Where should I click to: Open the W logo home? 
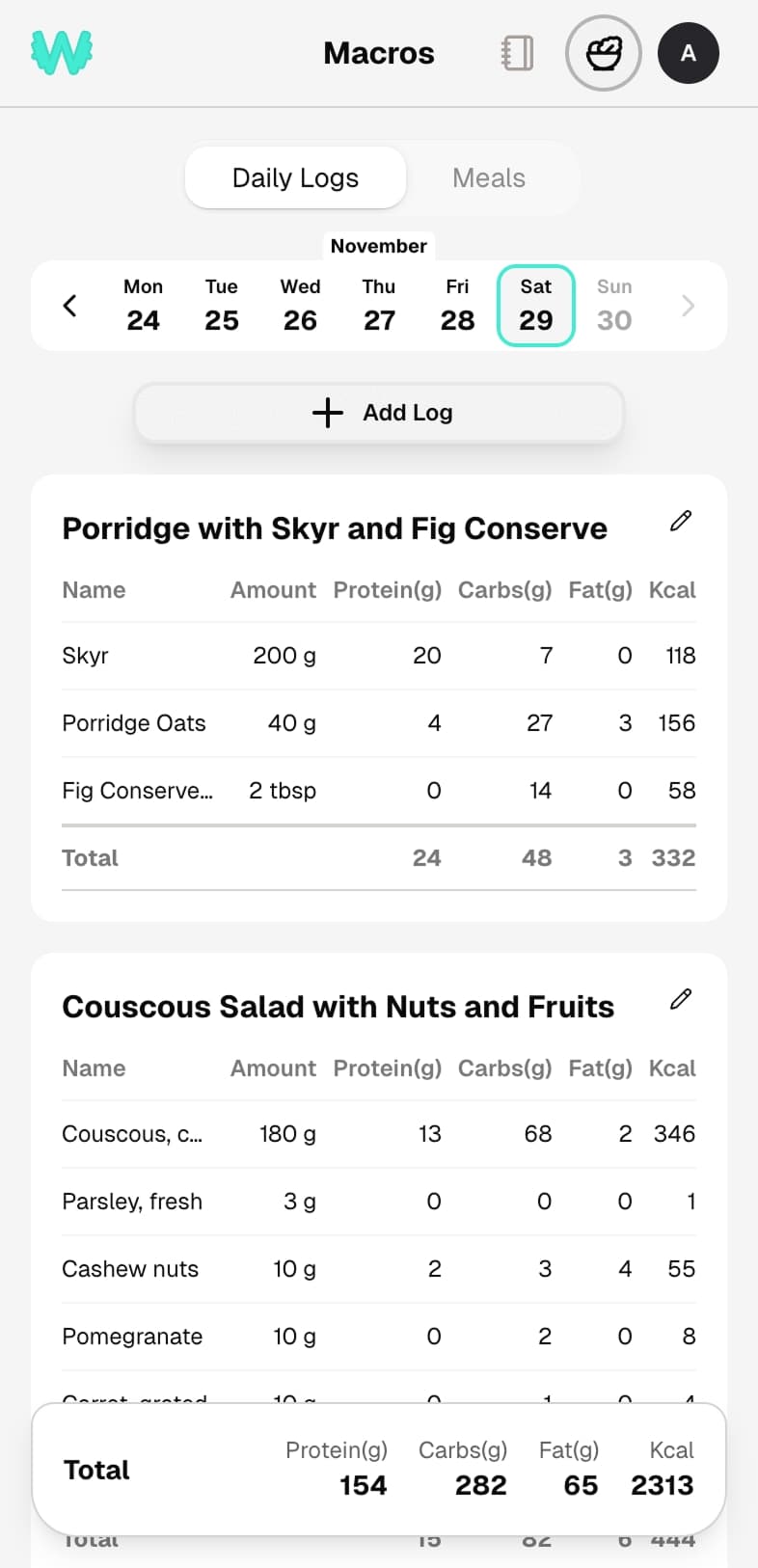62,53
